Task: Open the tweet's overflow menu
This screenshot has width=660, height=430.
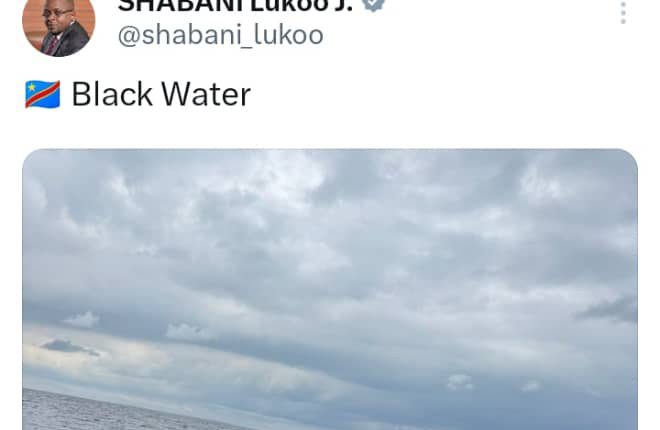Action: [622, 12]
